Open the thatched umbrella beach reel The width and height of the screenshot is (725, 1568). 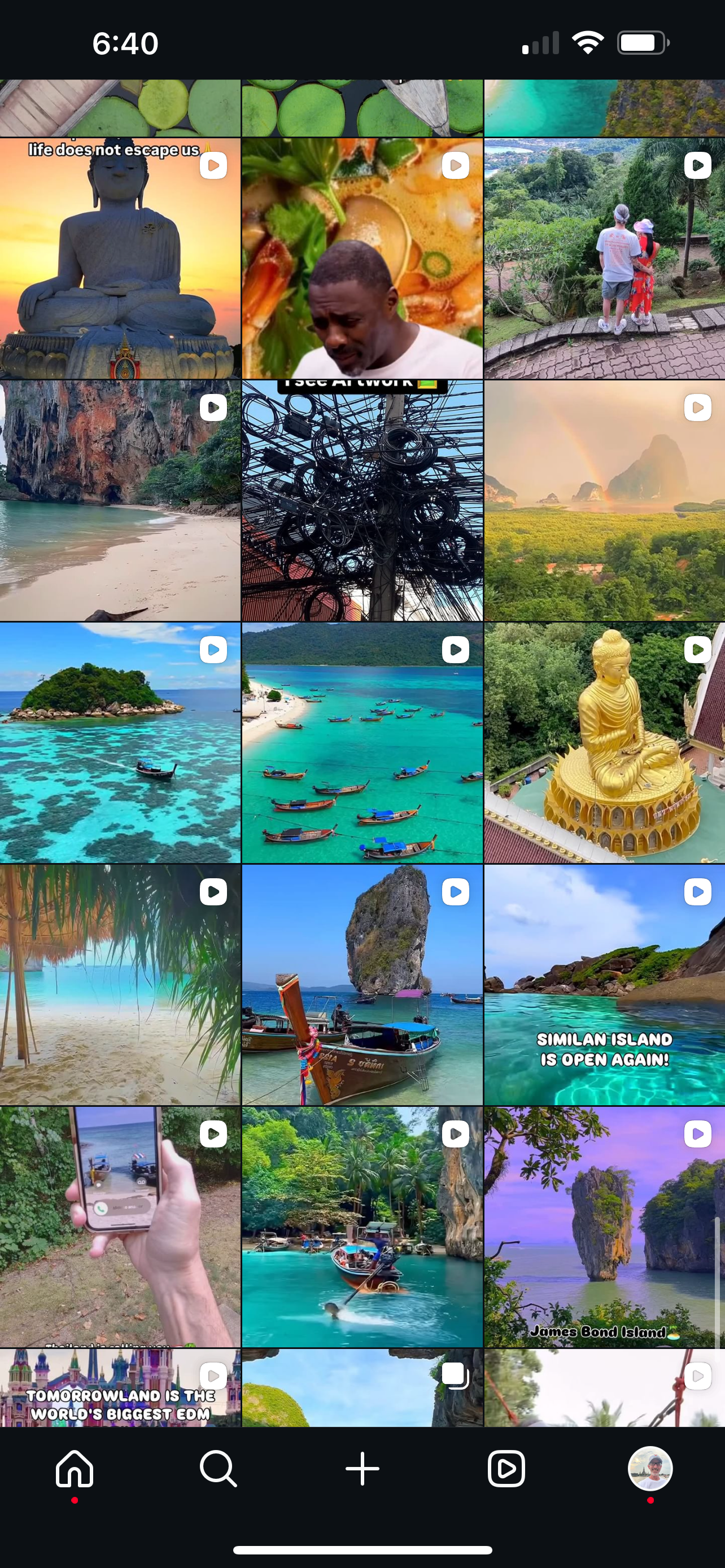pyautogui.click(x=120, y=984)
